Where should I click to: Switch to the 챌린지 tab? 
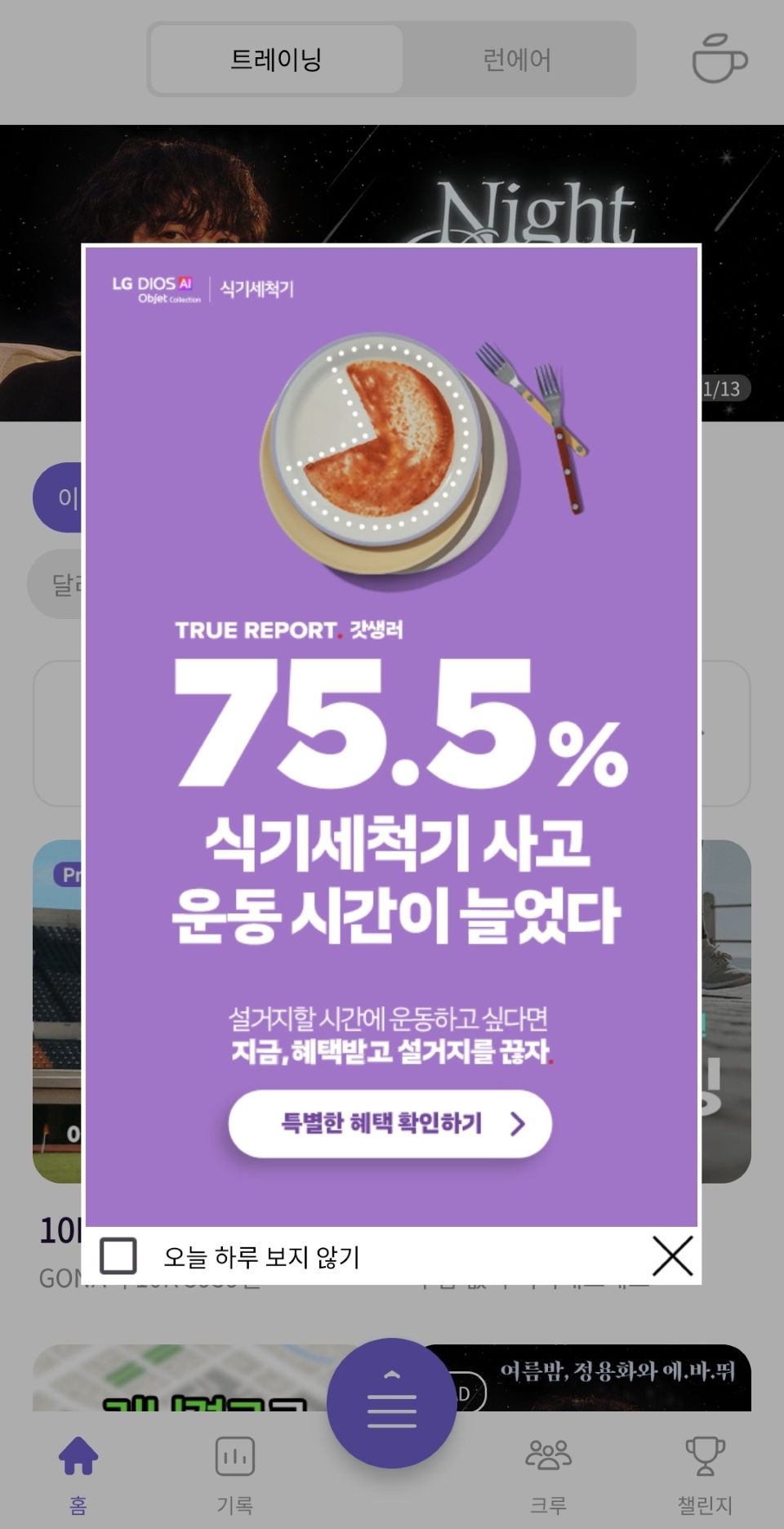(x=705, y=1472)
